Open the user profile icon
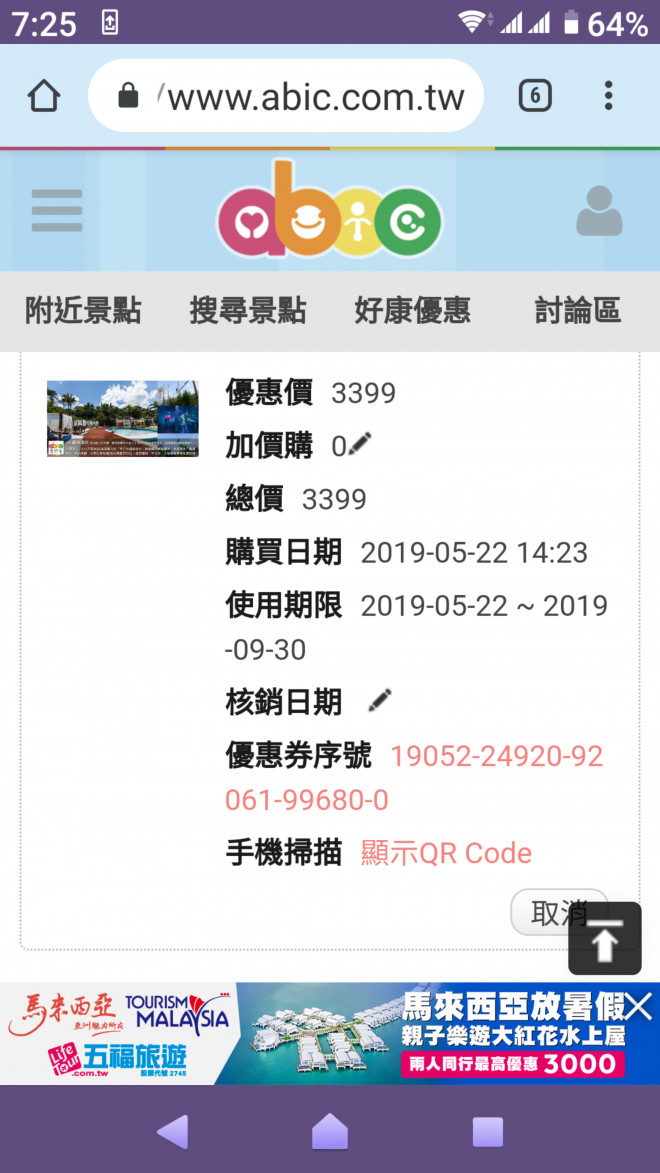 (599, 210)
